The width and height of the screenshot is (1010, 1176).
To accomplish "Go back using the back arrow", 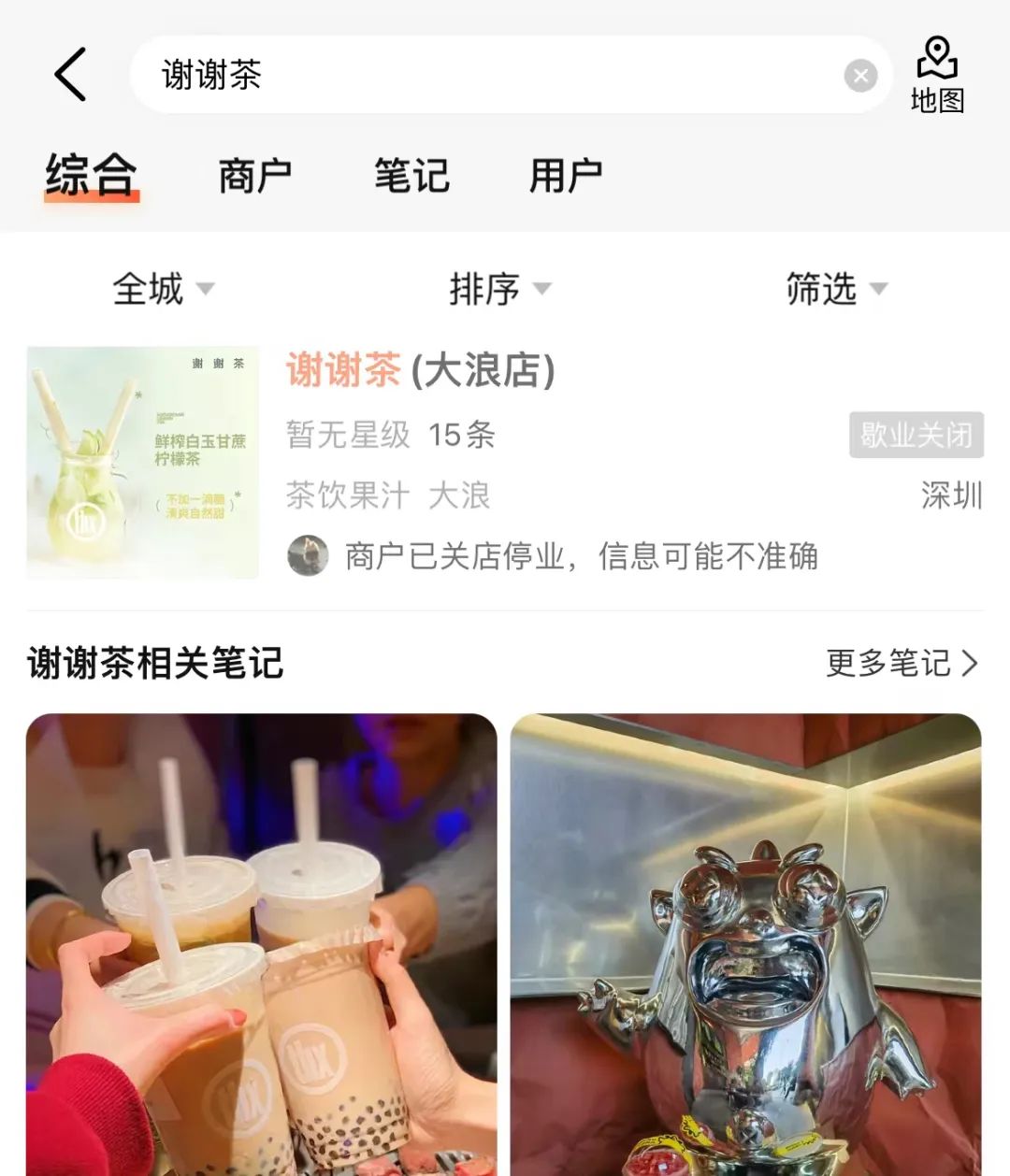I will point(71,75).
